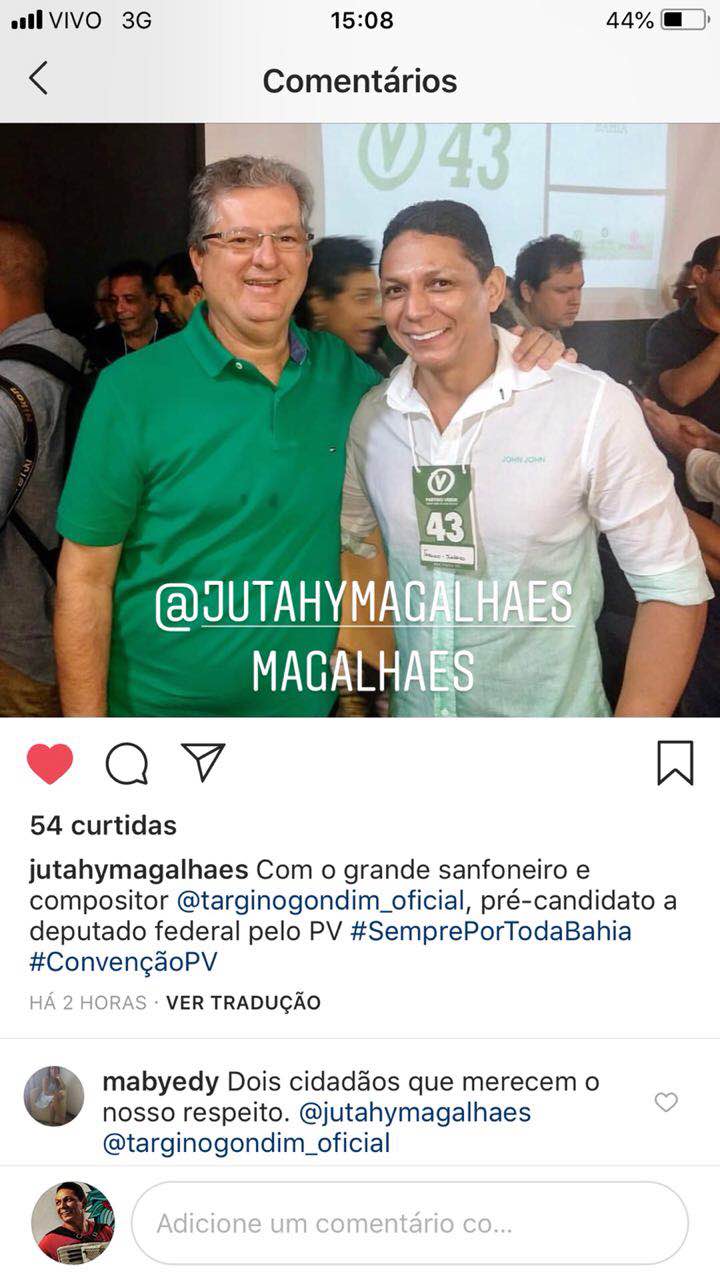Open mabyedy's profile picture
The height and width of the screenshot is (1280, 720).
click(54, 1096)
